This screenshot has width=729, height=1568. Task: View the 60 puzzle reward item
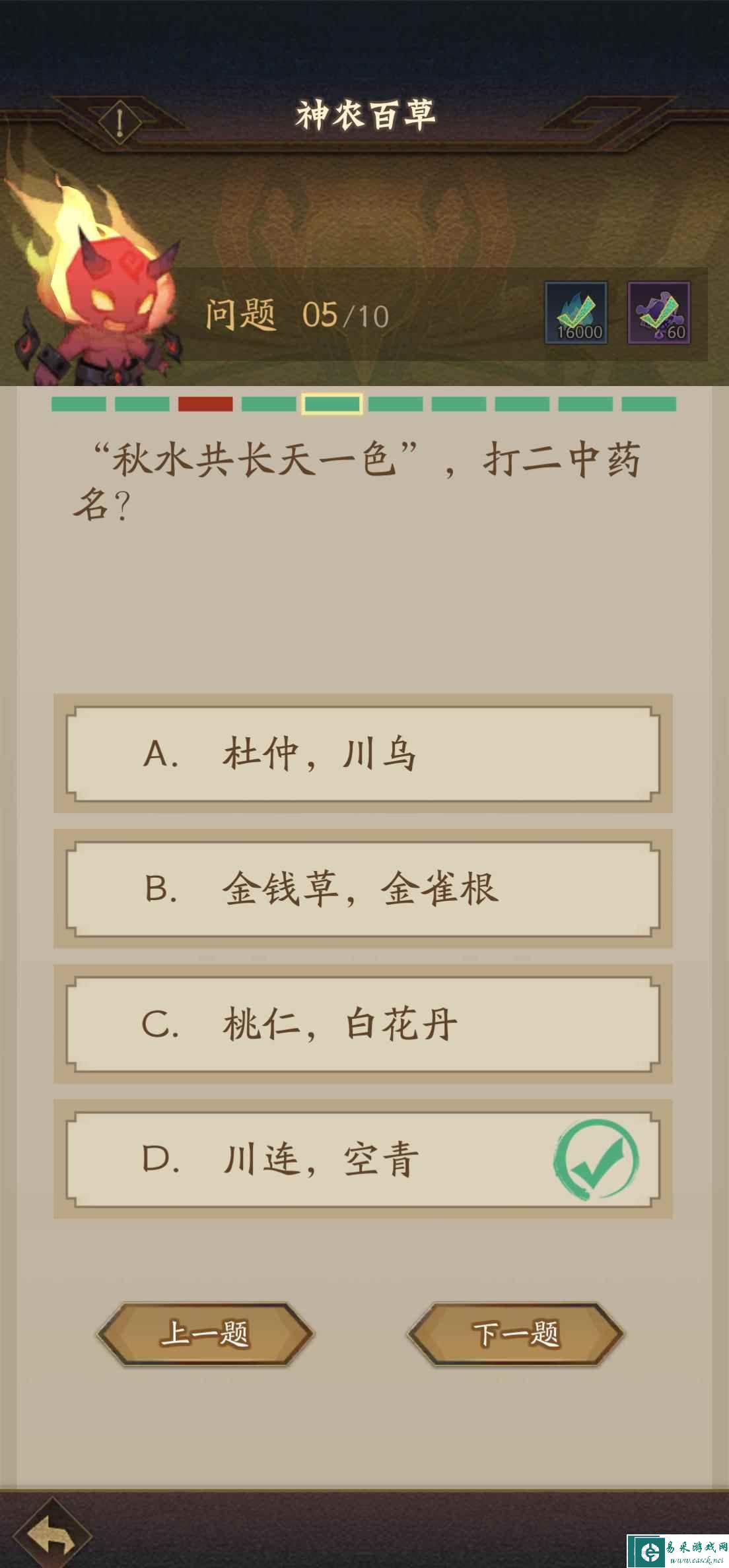point(659,313)
